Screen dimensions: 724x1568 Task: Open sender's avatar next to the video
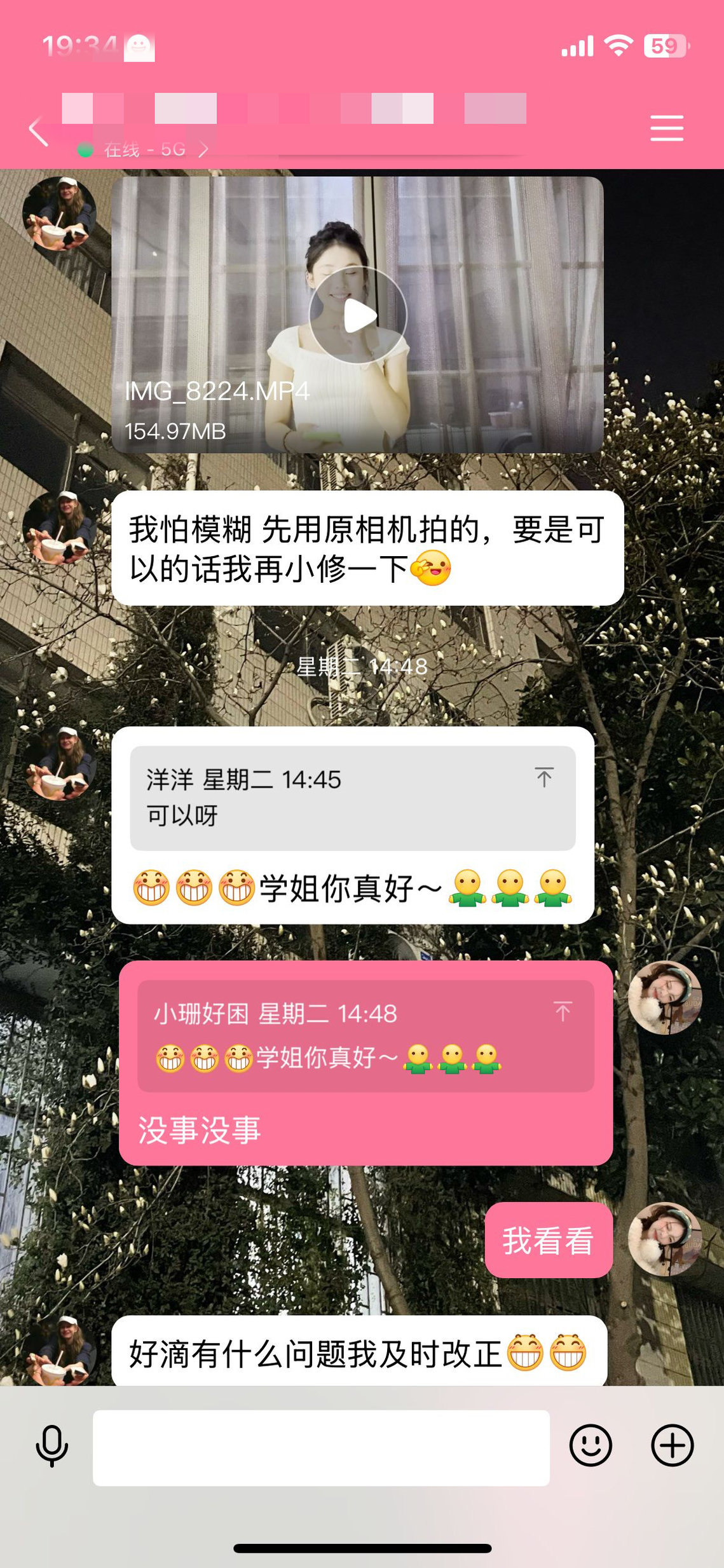tap(59, 214)
